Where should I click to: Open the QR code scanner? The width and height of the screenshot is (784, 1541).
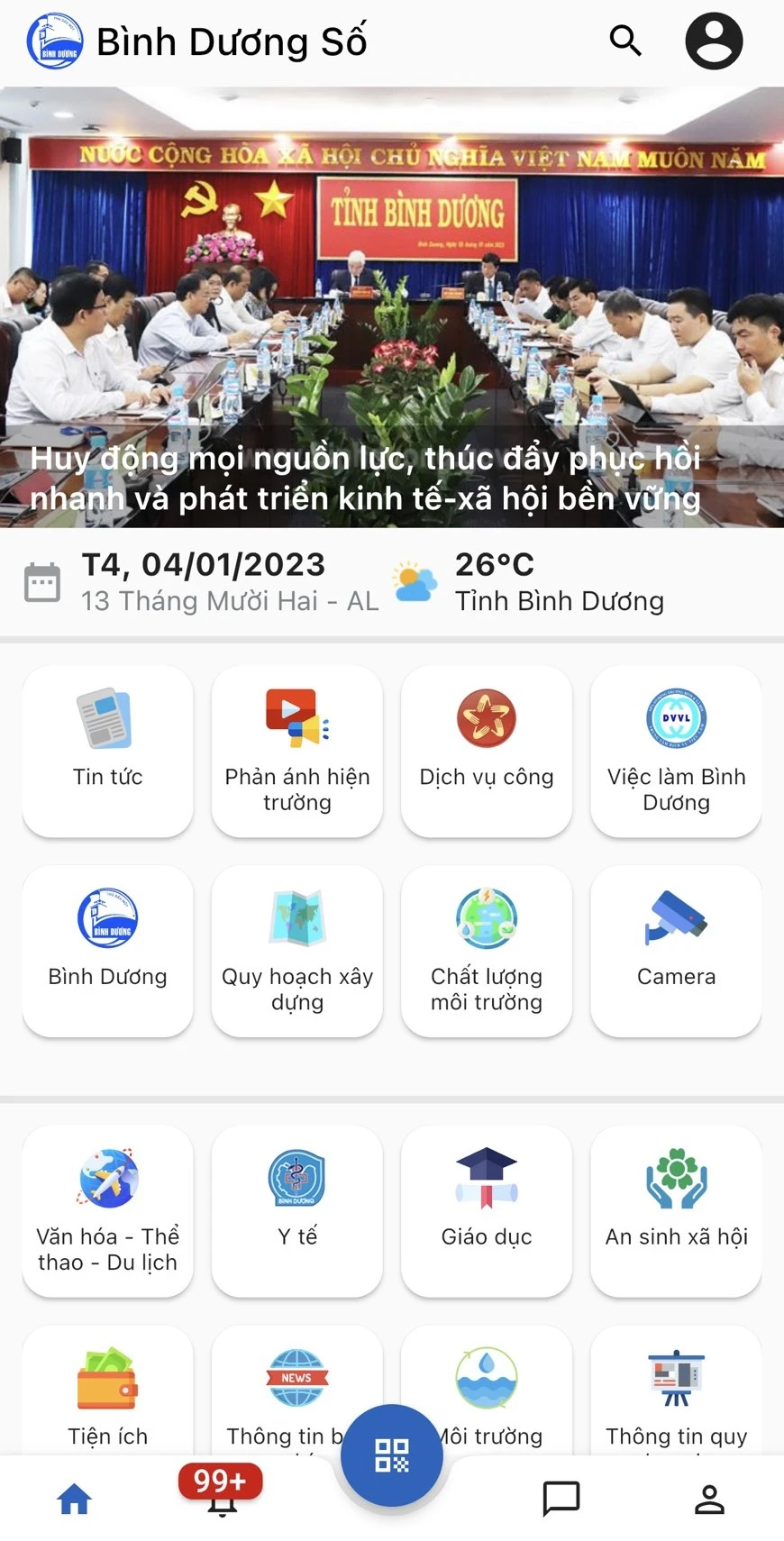pos(391,1455)
